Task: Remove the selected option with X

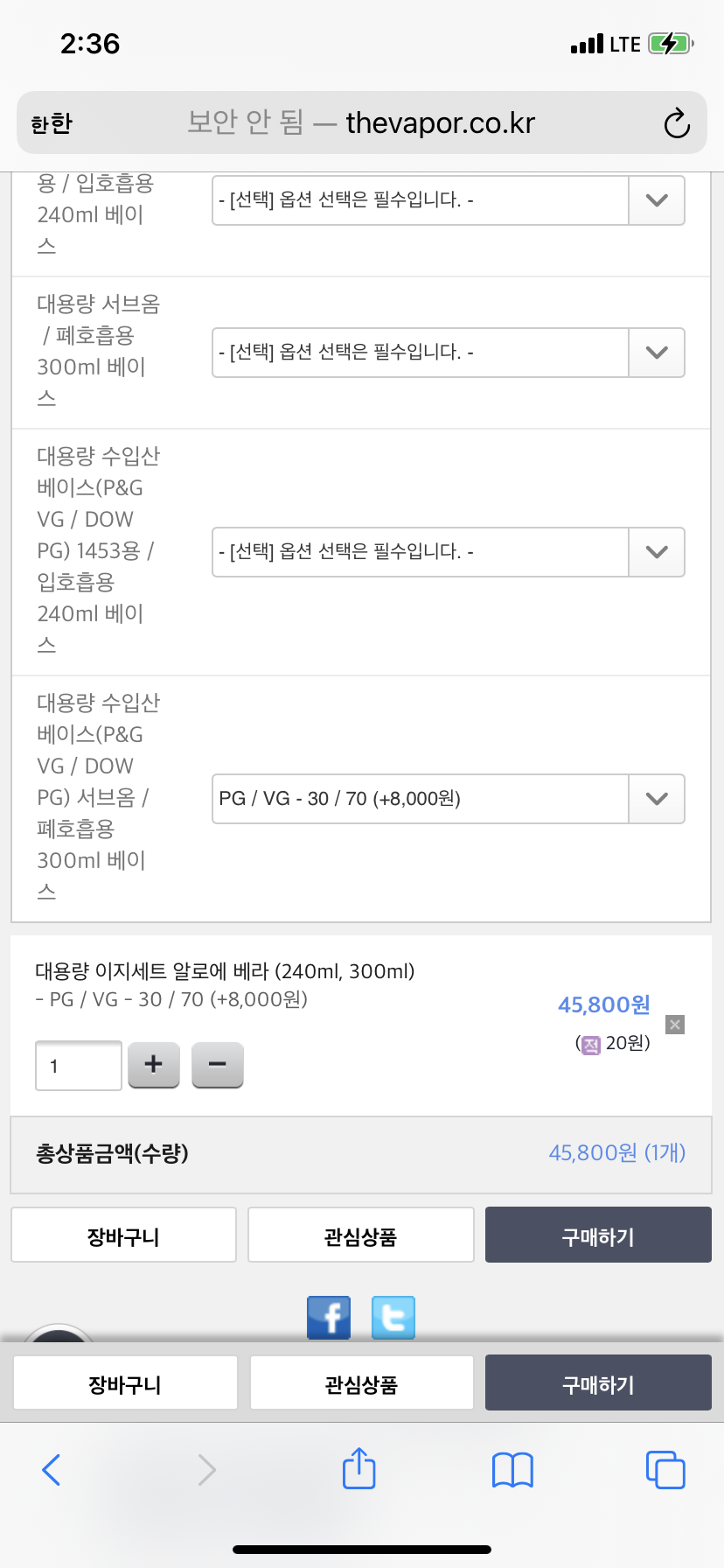Action: point(675,1025)
